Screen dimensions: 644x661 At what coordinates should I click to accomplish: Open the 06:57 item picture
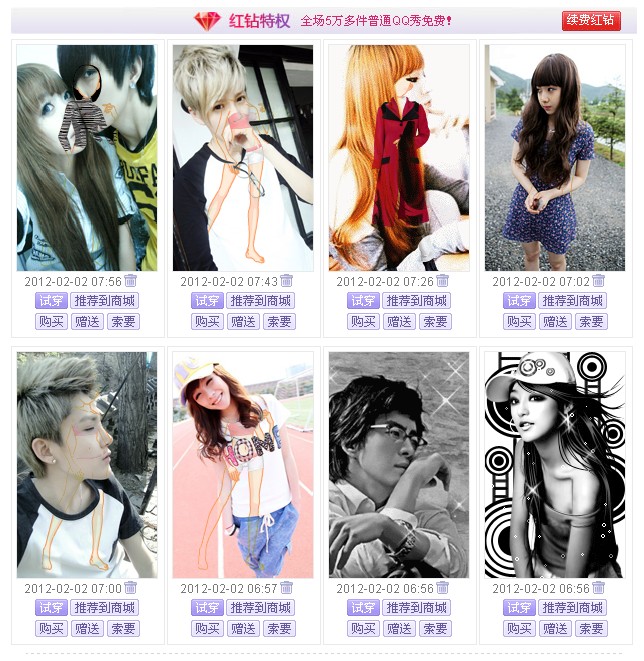(x=243, y=464)
